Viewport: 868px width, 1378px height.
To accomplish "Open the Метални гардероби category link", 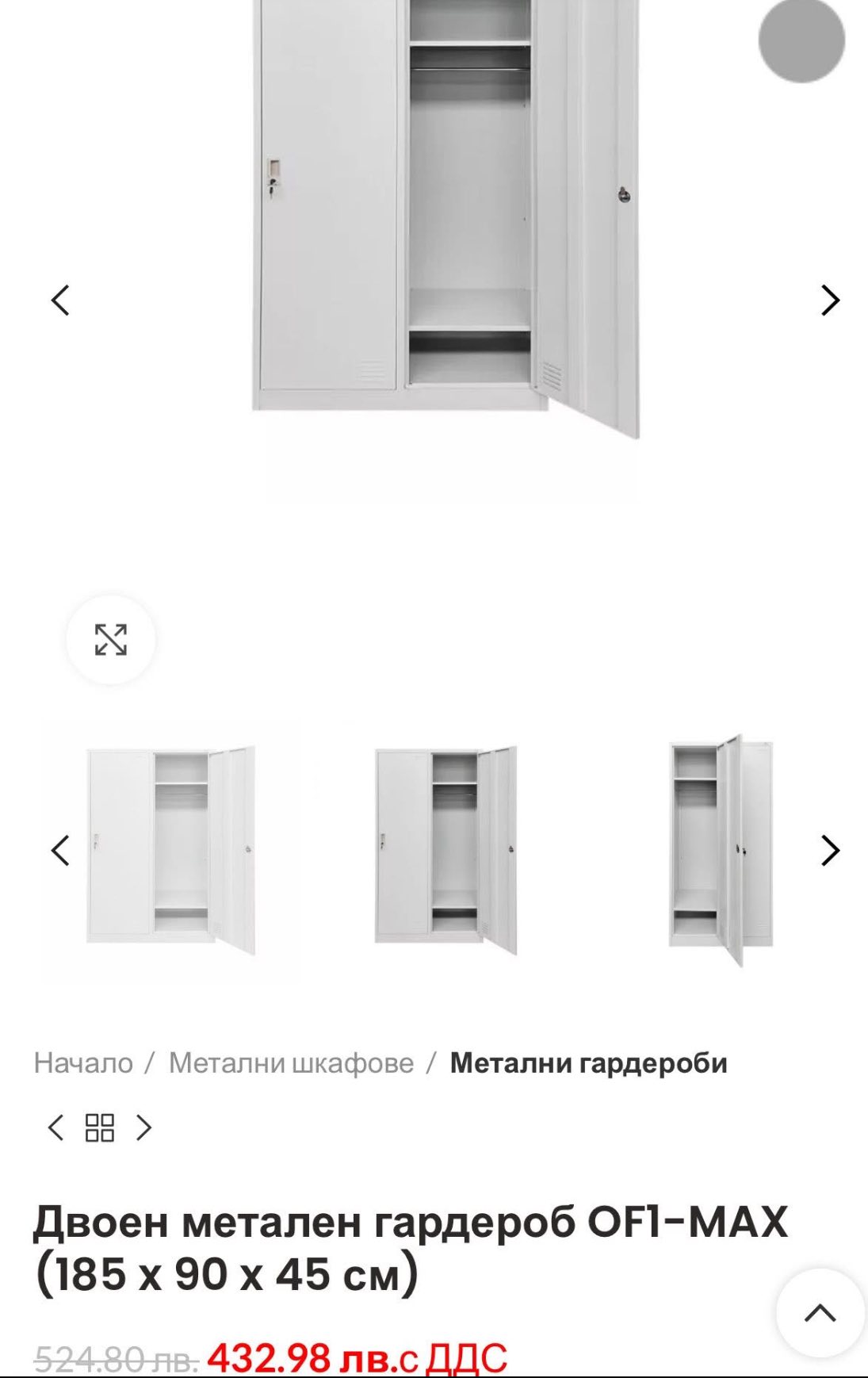I will (588, 1063).
